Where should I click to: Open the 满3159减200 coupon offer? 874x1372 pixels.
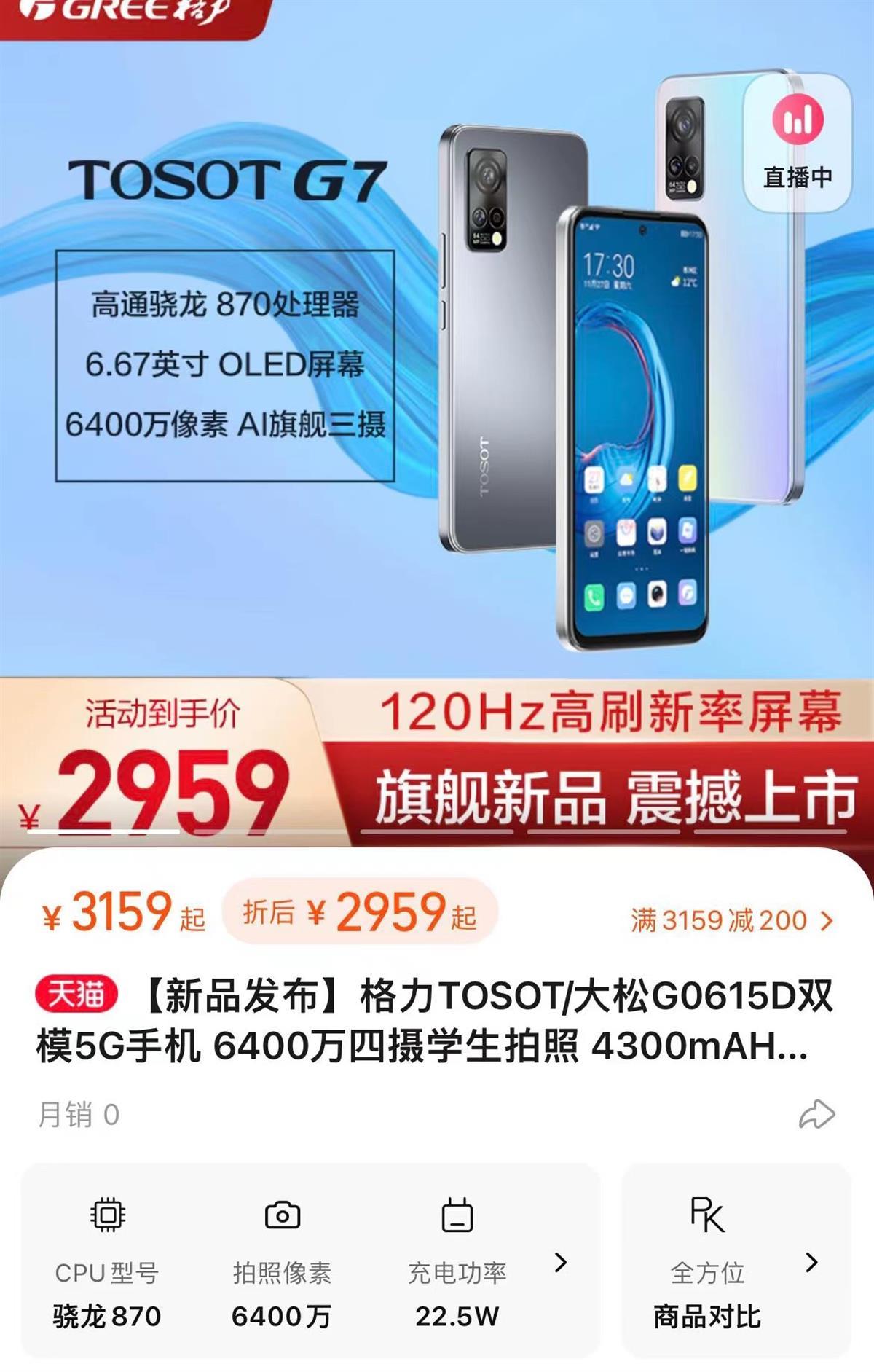coord(731,920)
